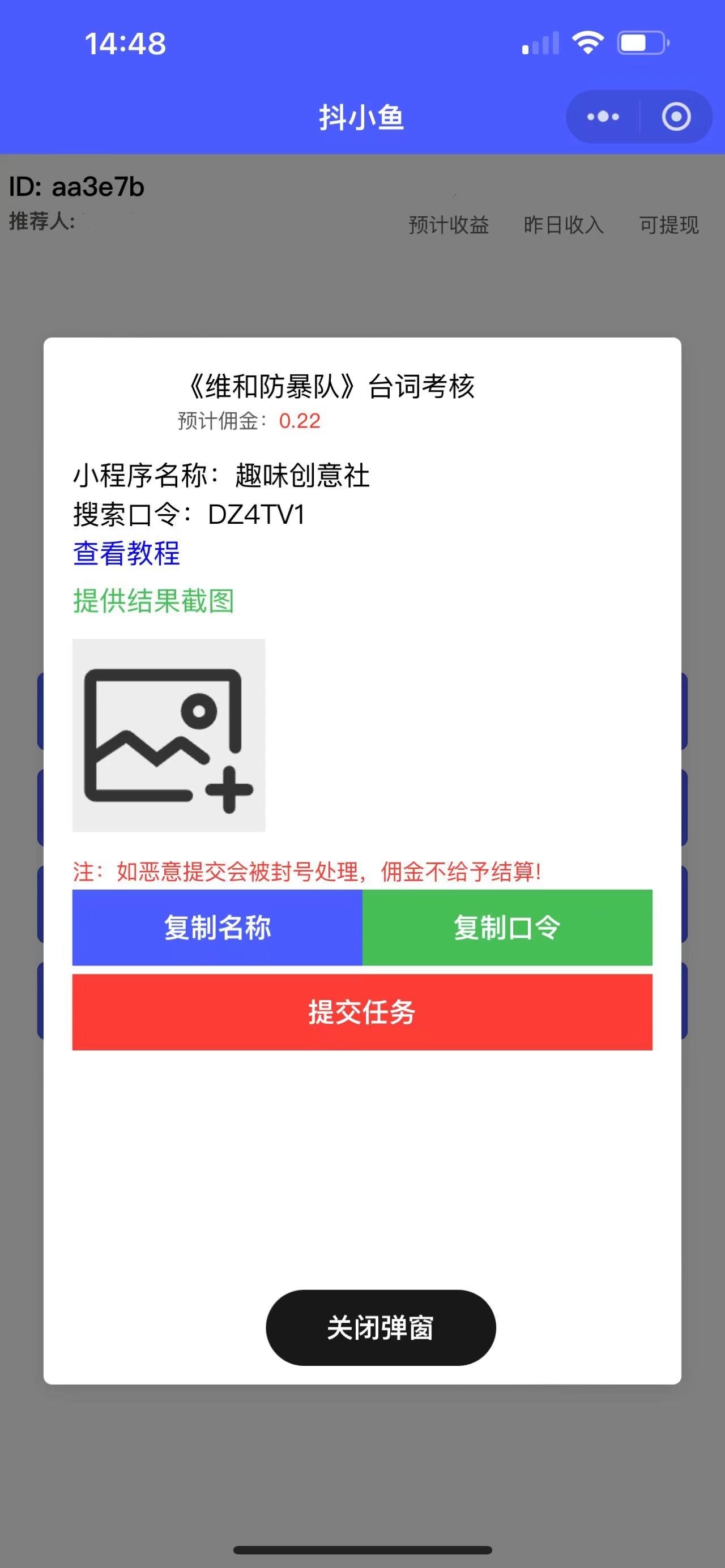Select the 可提现 stat toggle
725x1568 pixels.
(669, 226)
